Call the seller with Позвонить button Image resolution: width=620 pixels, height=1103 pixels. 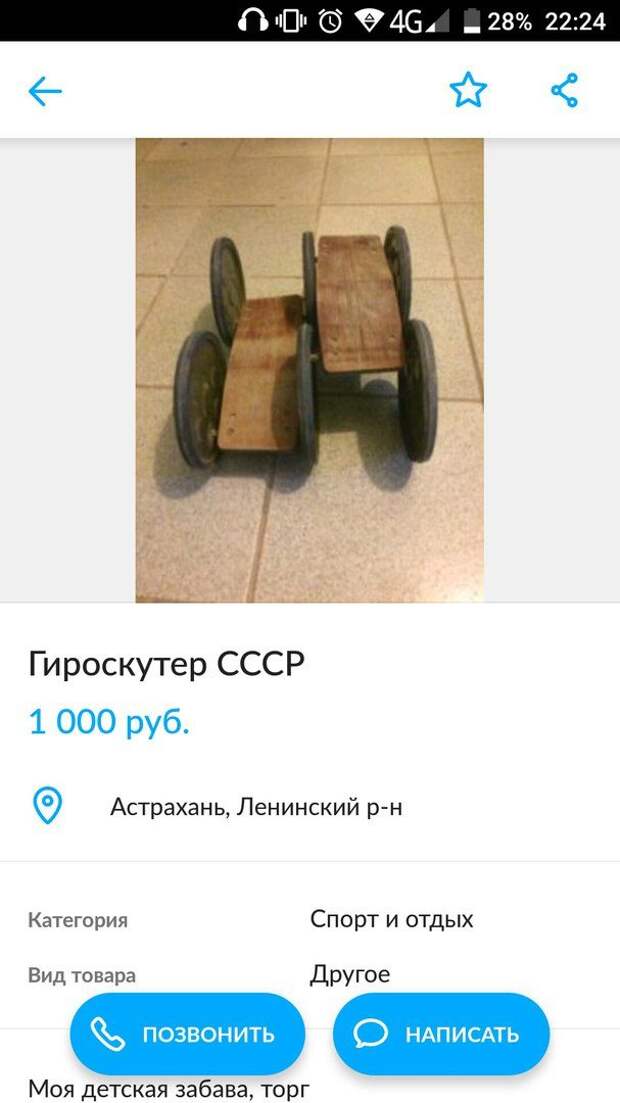click(x=187, y=1034)
